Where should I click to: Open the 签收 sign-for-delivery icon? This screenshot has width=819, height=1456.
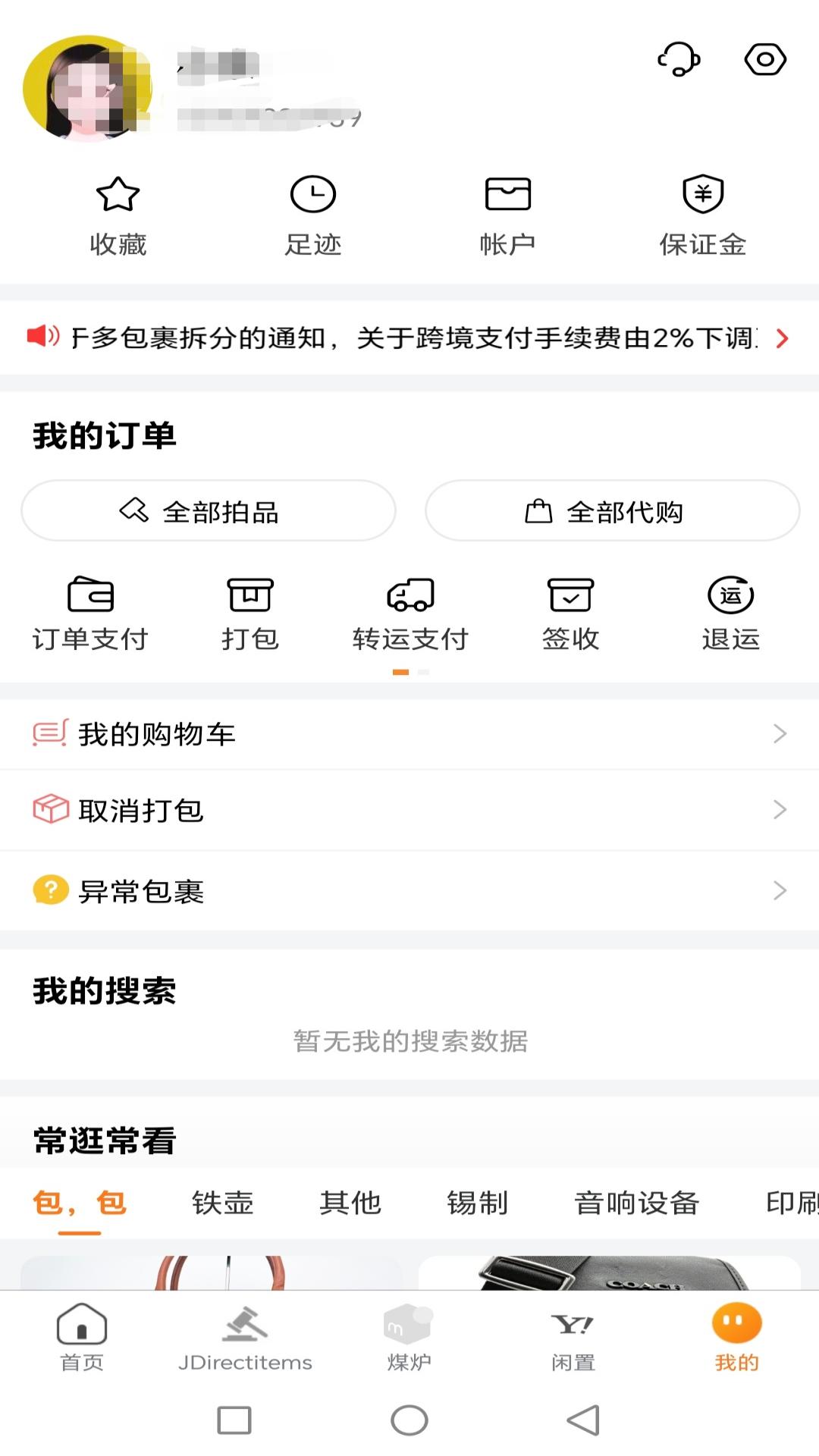point(571,614)
